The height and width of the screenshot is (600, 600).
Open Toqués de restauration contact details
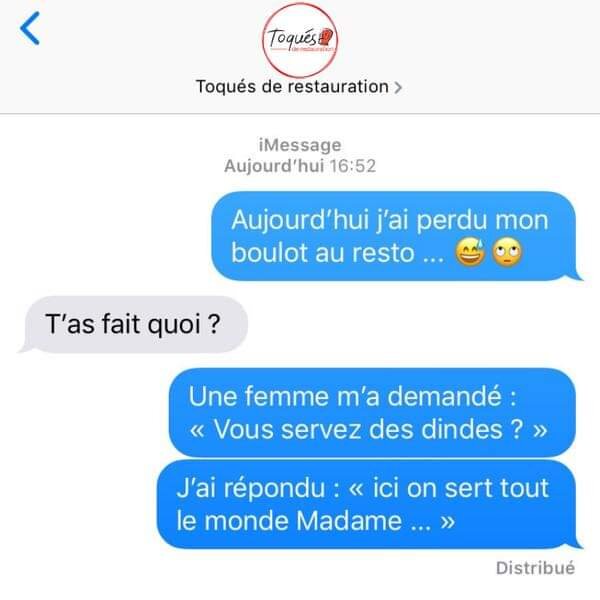pos(300,86)
